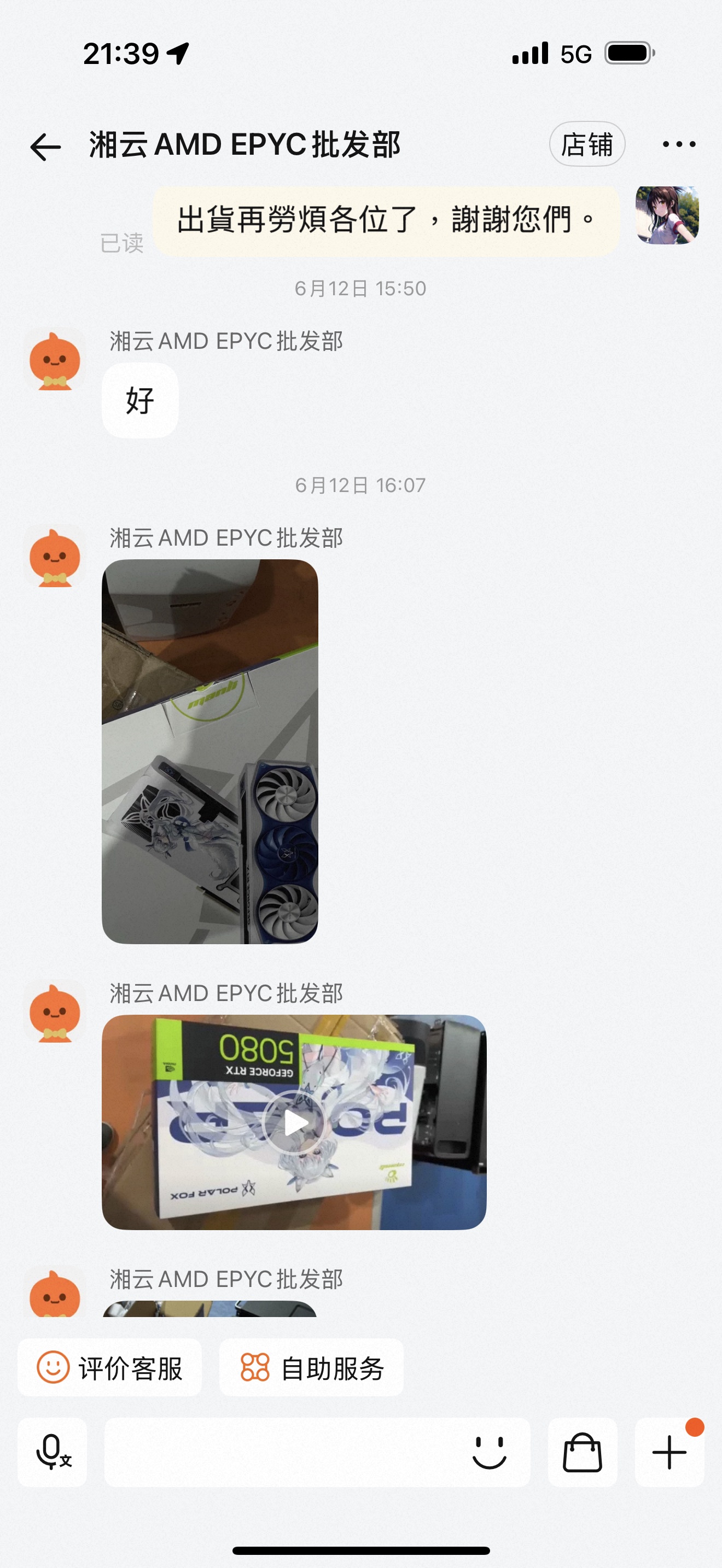
Task: View the seller's pumpkin avatar profile
Action: (55, 360)
